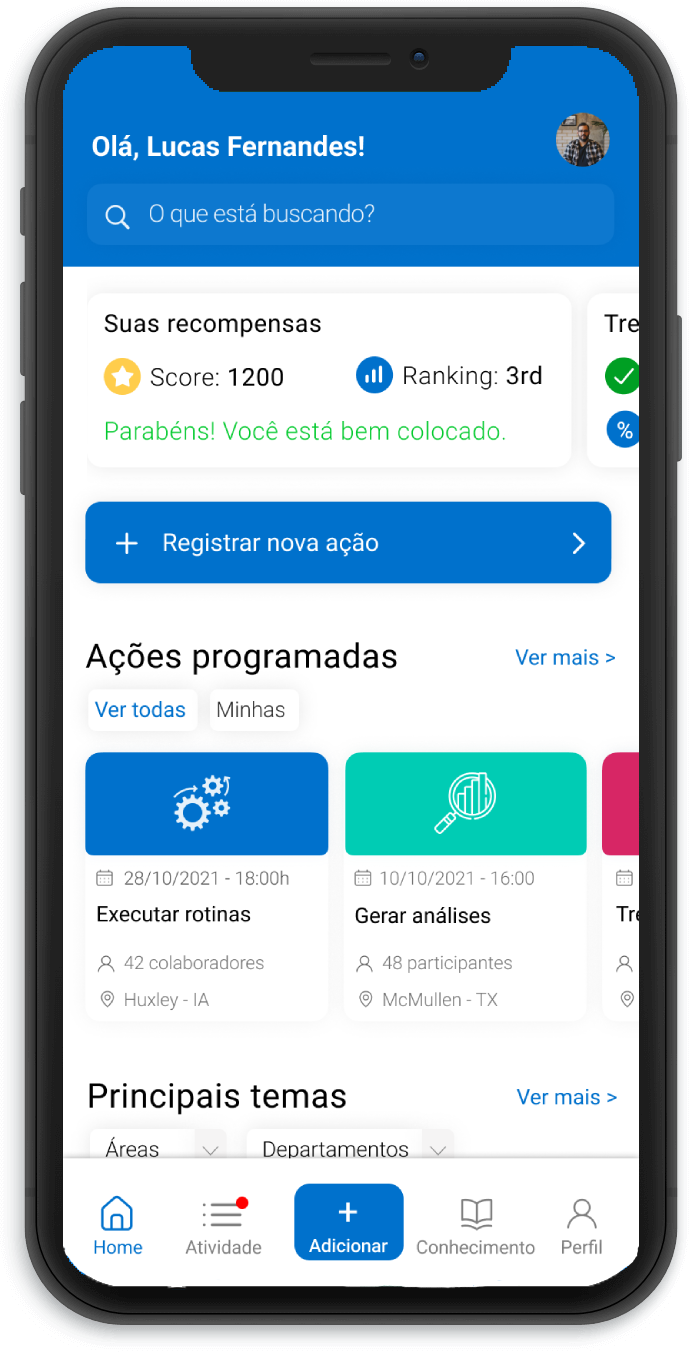Screen dimensions: 689x1352
Task: Open the profile photo avatar
Action: [582, 140]
